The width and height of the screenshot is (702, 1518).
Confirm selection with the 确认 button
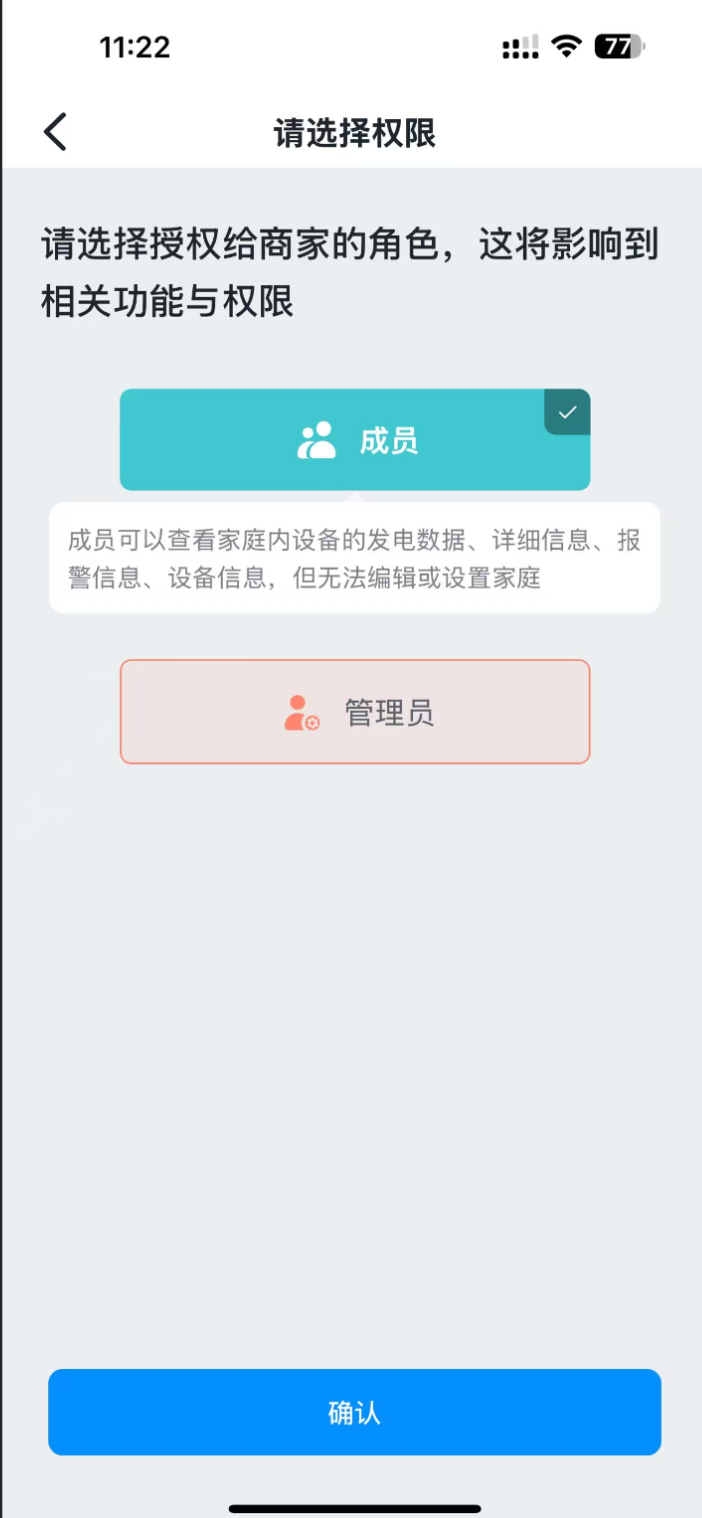[x=355, y=1412]
